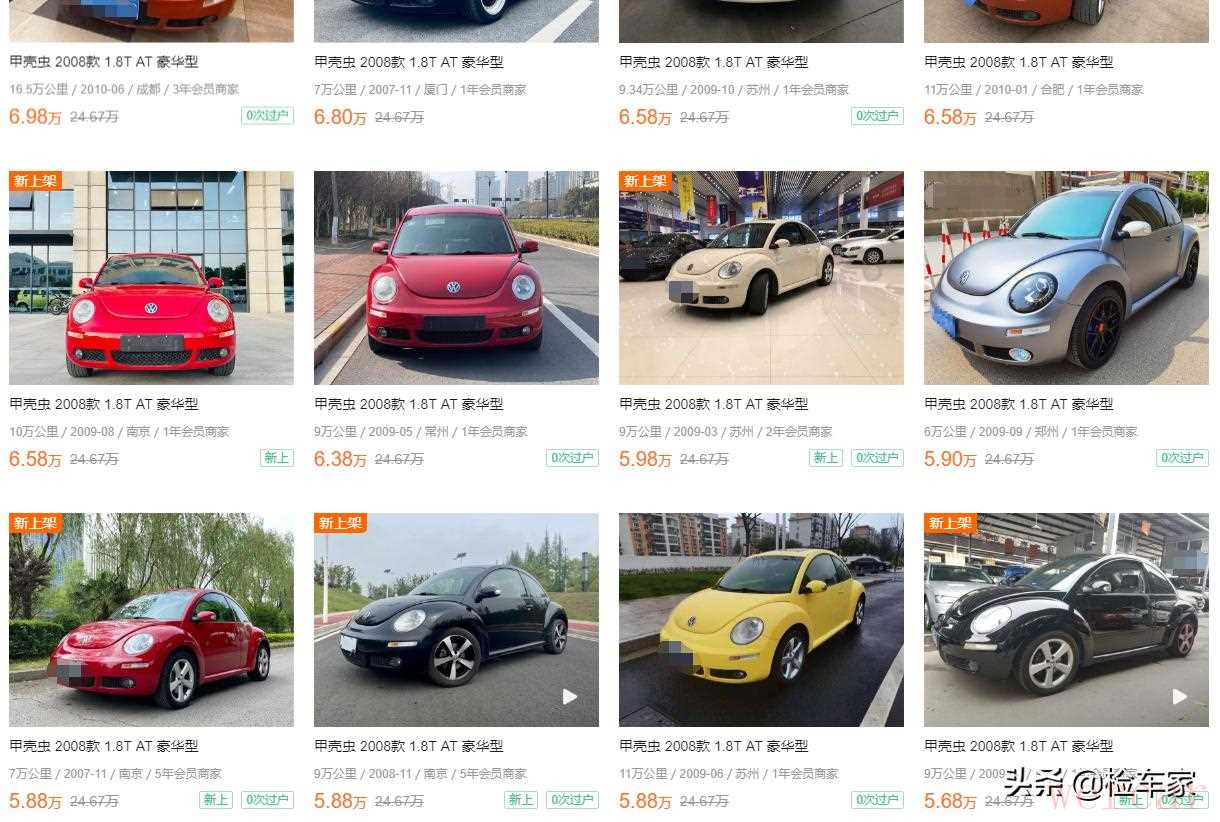Viewport: 1220px width, 822px height.
Task: Open the silver Beetle listing from 郑州 at 5.90万
Action: click(1066, 278)
